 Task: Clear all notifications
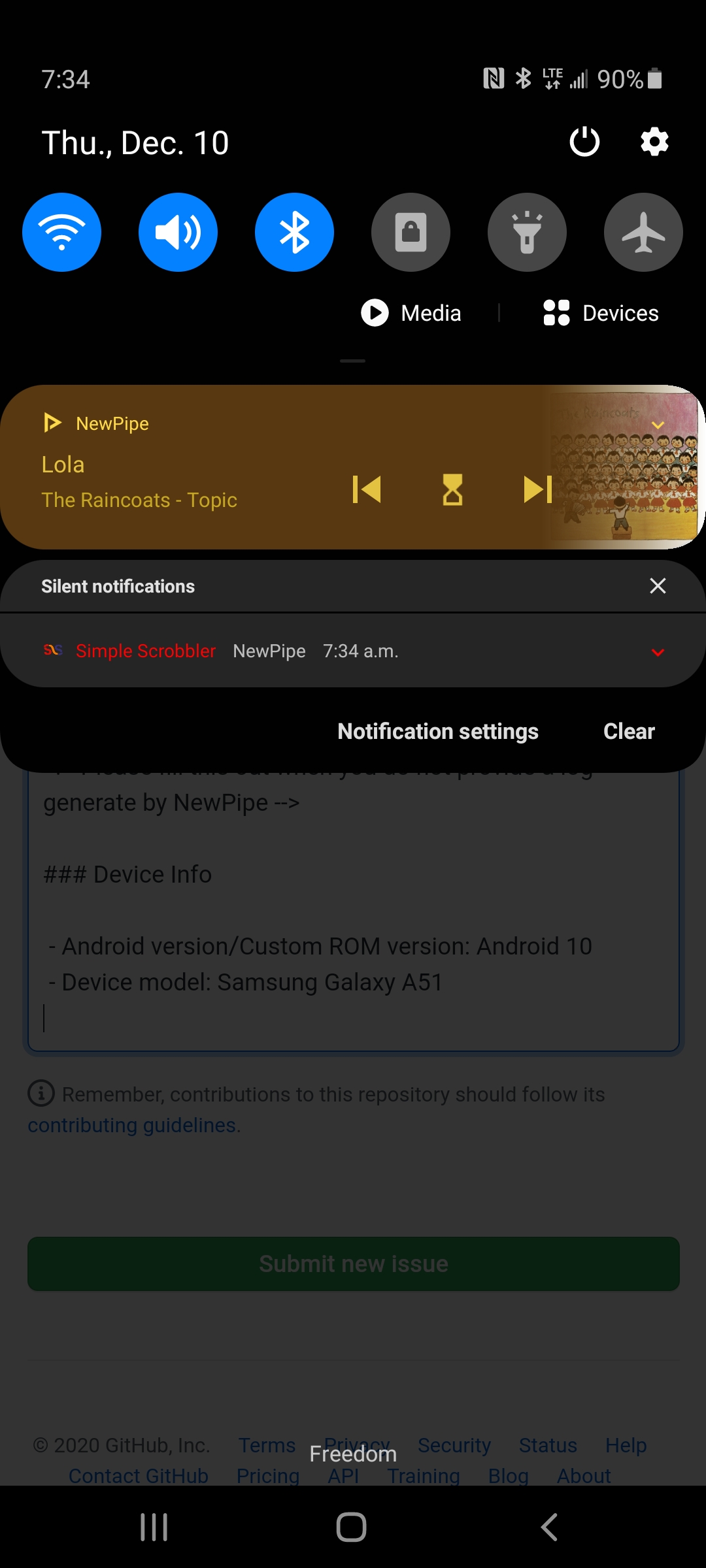pos(629,731)
